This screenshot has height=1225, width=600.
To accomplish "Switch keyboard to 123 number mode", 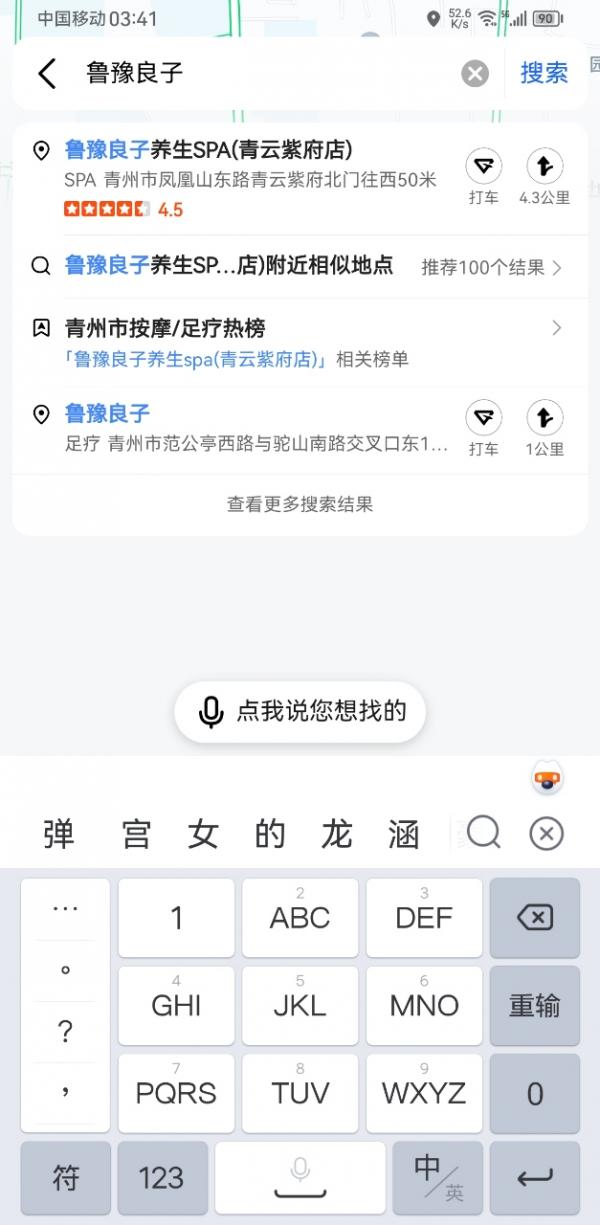I will (x=161, y=1178).
